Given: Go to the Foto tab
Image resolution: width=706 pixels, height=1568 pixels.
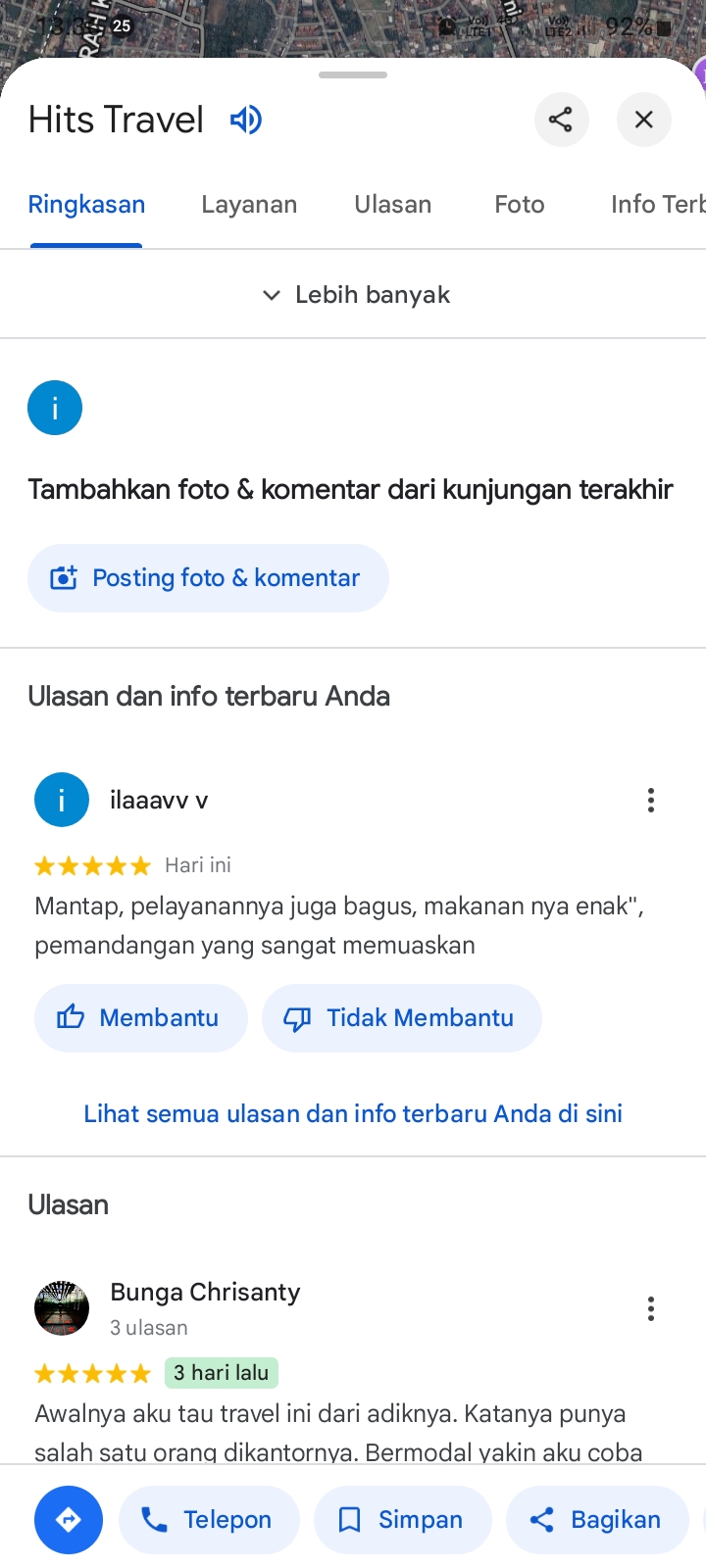Looking at the screenshot, I should pyautogui.click(x=520, y=204).
